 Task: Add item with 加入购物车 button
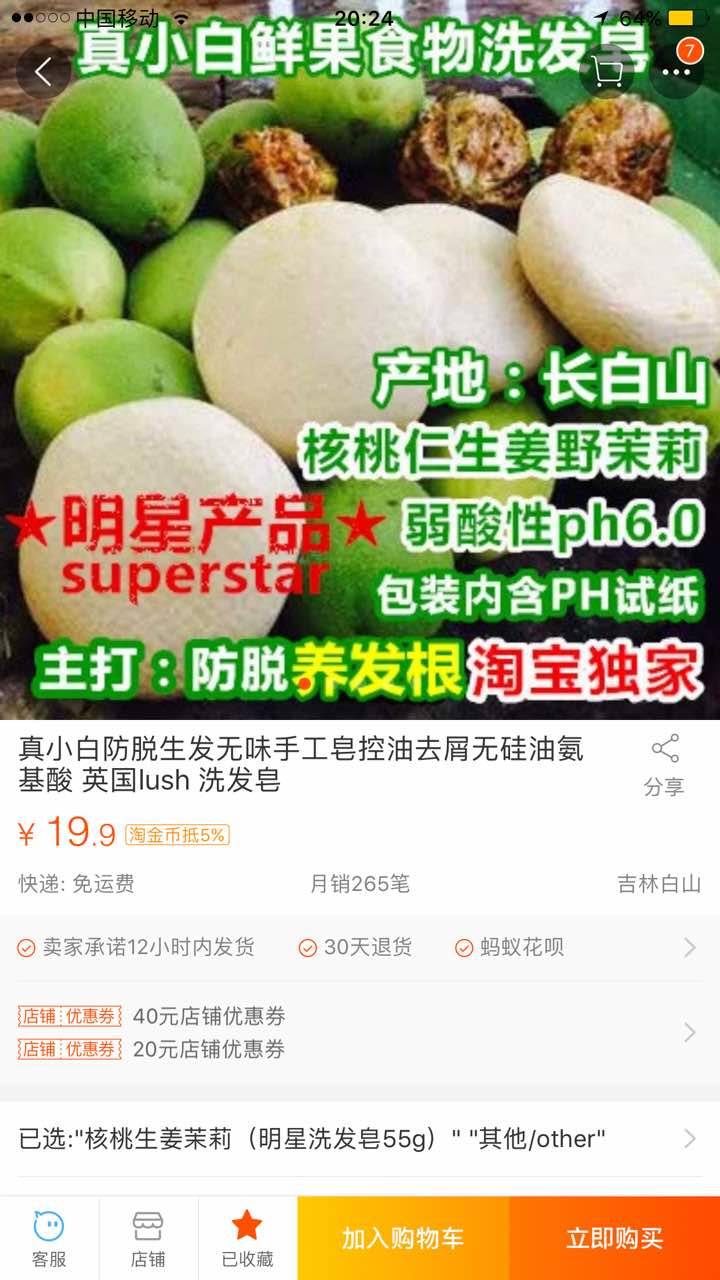pyautogui.click(x=403, y=1238)
